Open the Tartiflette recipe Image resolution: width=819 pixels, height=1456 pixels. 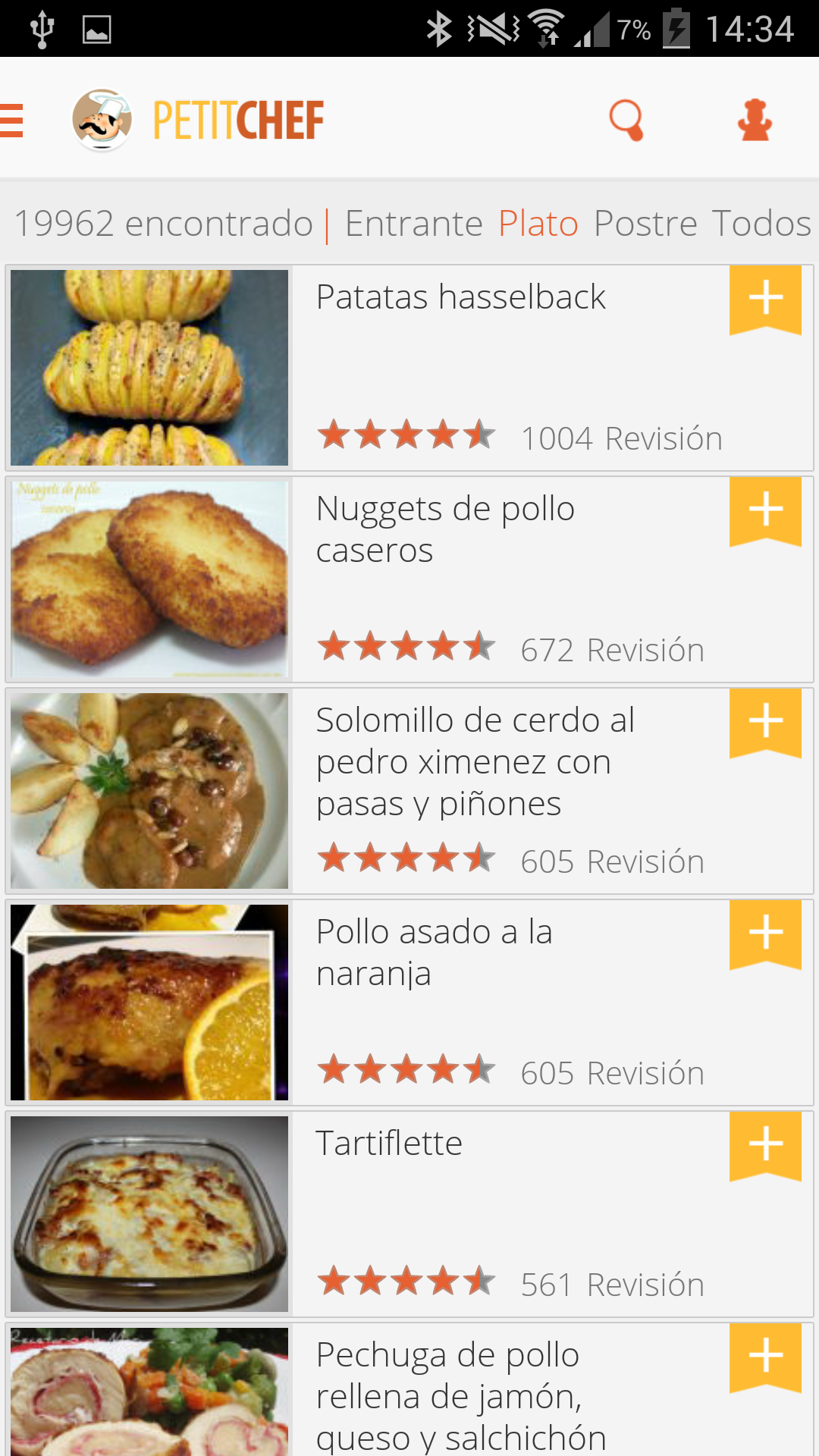point(389,1144)
